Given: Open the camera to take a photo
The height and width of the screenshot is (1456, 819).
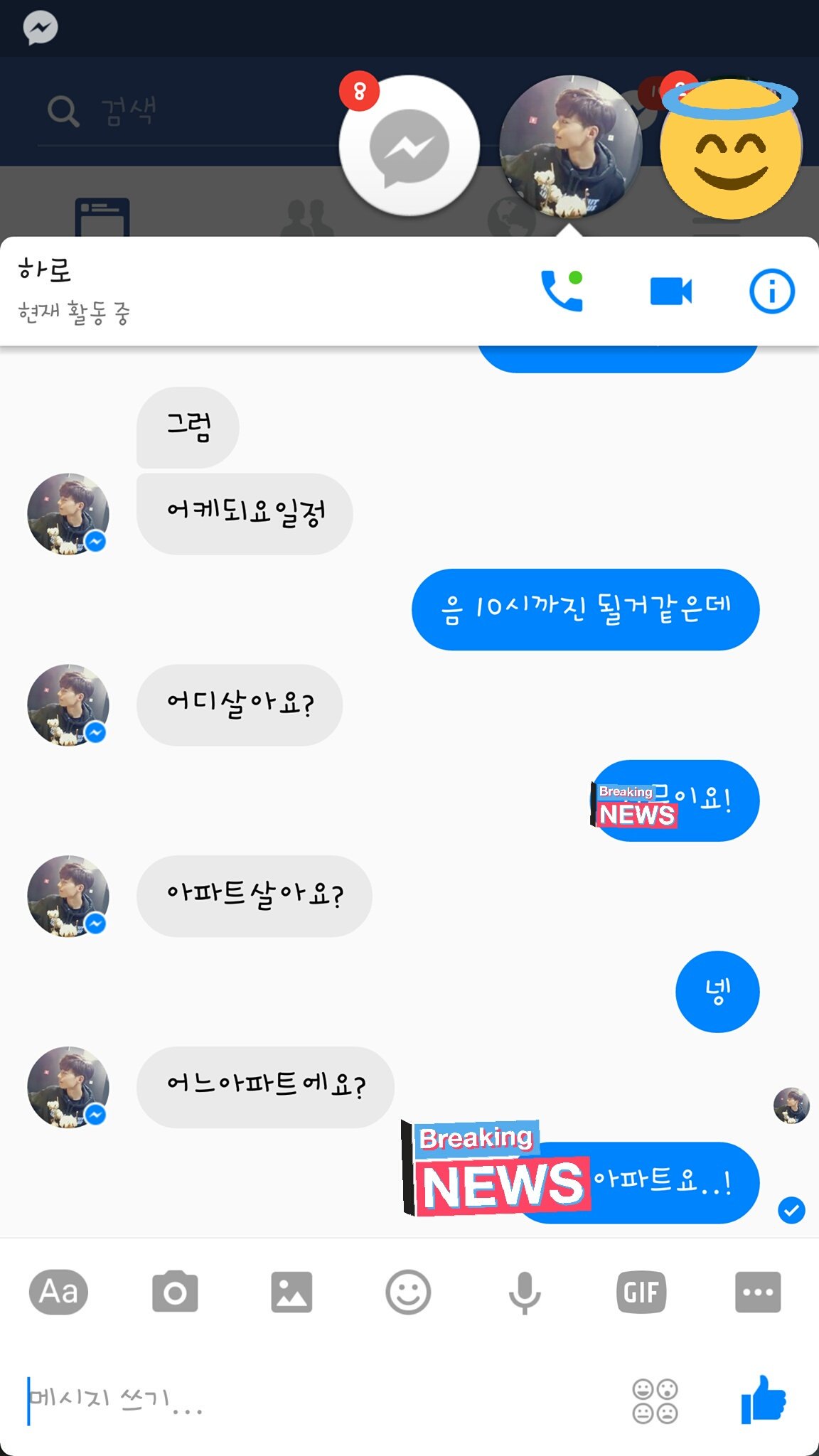Looking at the screenshot, I should coord(175,1292).
